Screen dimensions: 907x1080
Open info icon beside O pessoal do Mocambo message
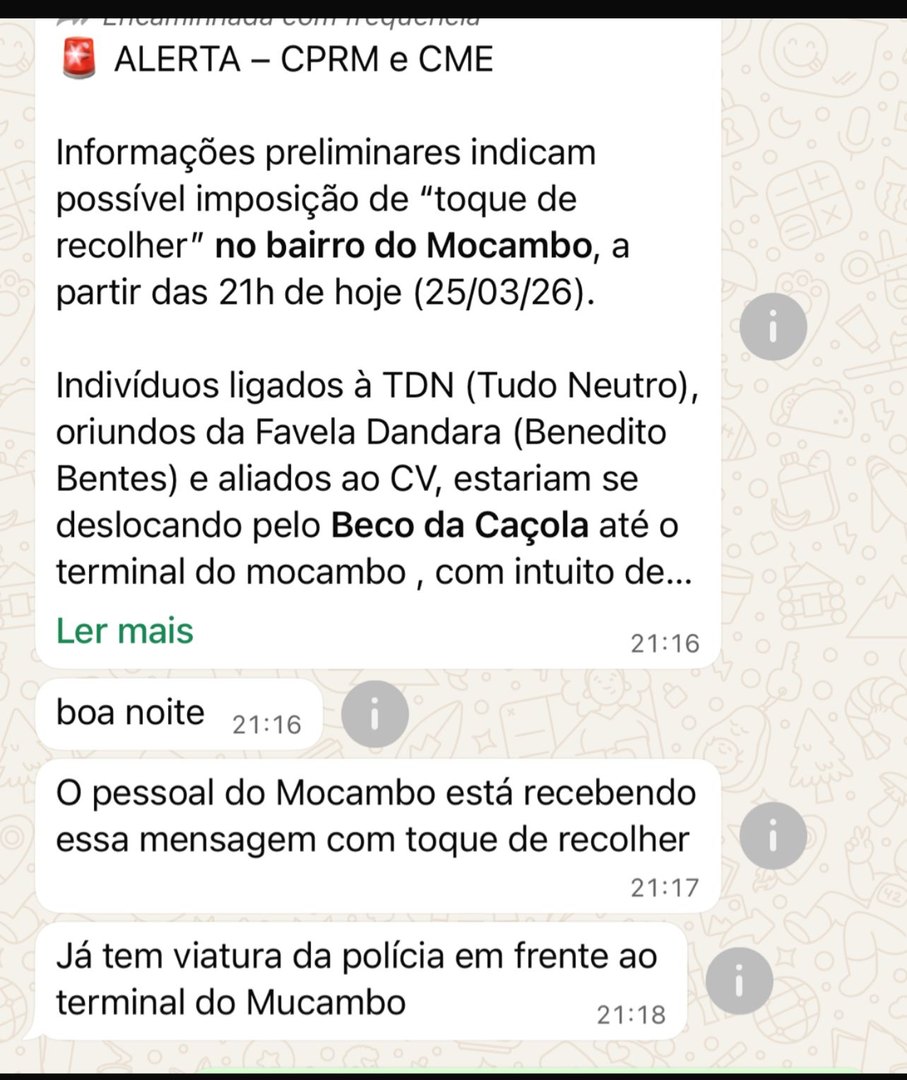click(773, 835)
